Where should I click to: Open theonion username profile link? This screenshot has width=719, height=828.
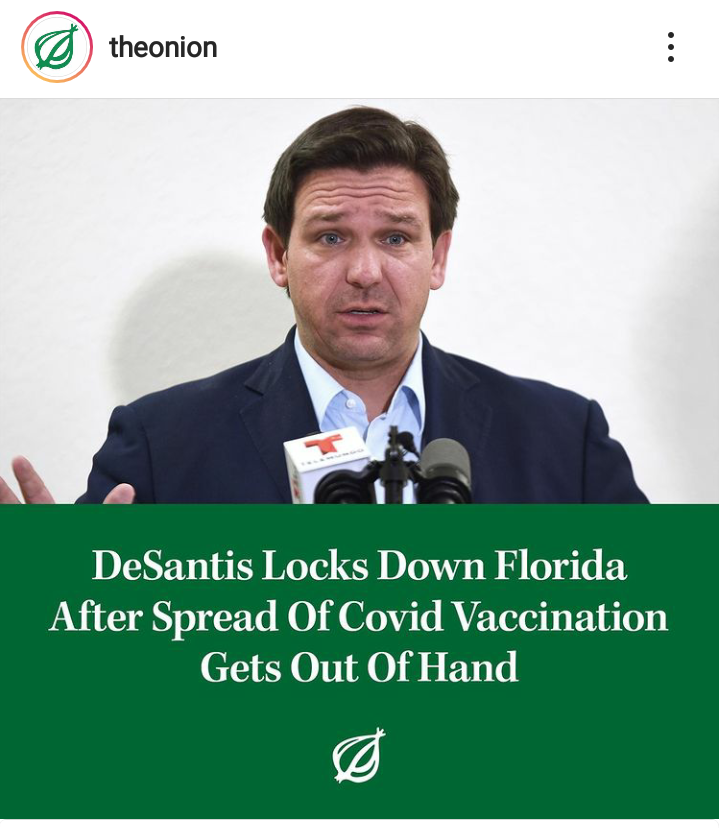(x=163, y=47)
